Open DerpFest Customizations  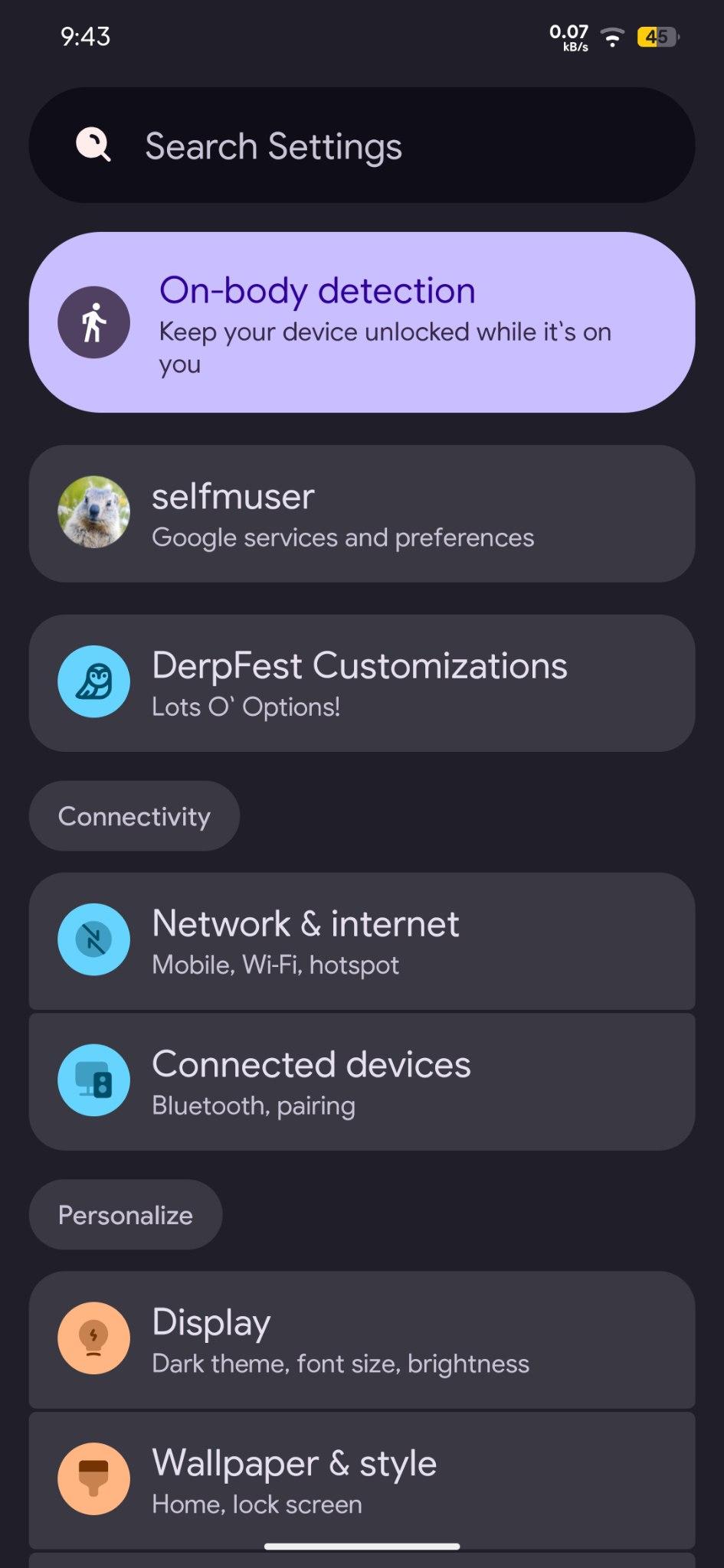[362, 683]
